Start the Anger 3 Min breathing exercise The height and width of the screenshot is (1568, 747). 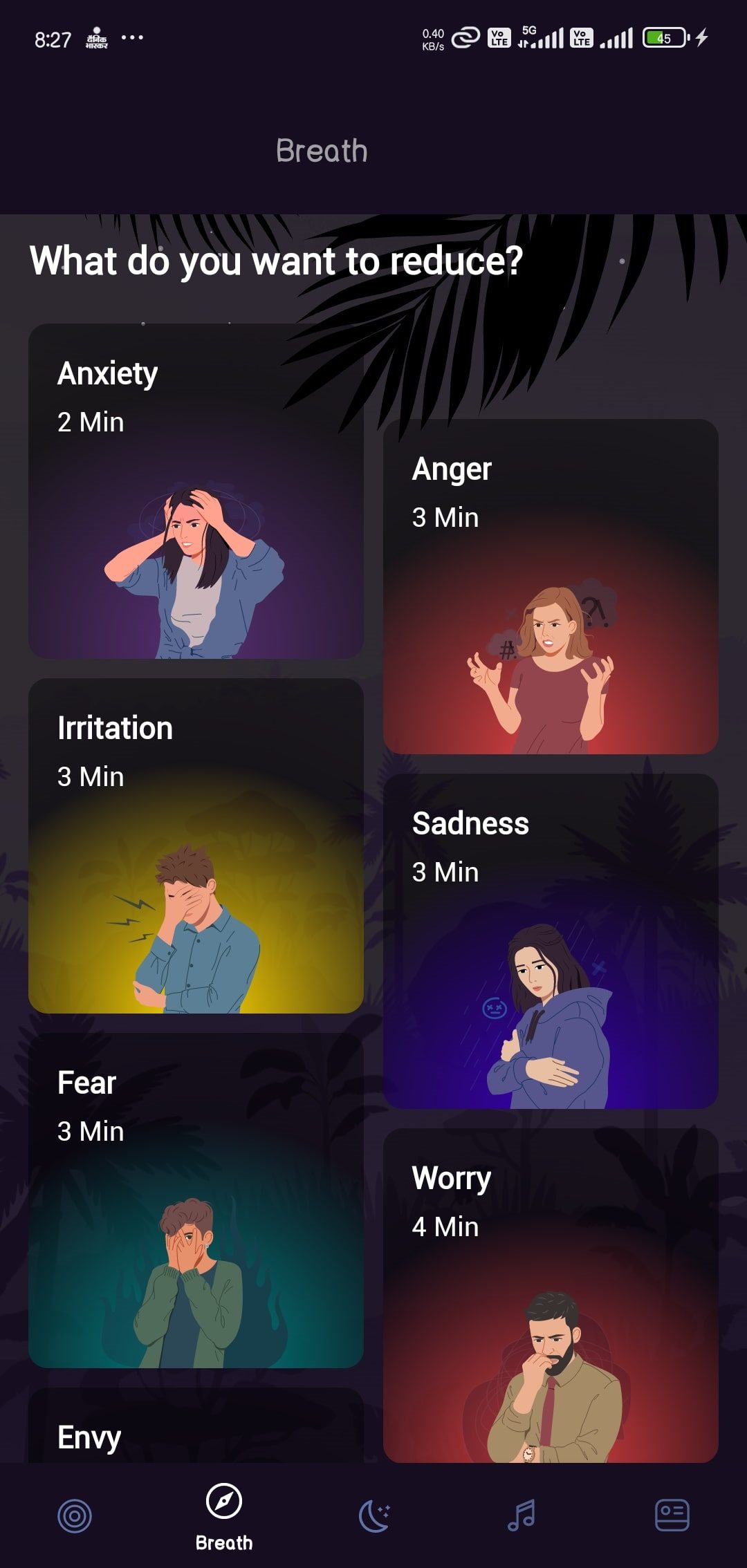(551, 586)
